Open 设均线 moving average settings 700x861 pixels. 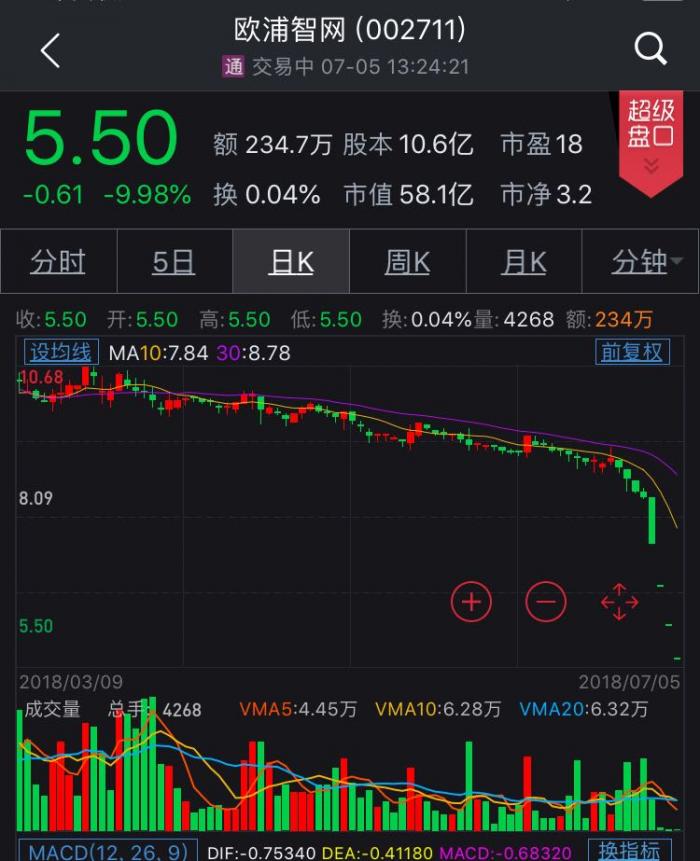coord(60,352)
